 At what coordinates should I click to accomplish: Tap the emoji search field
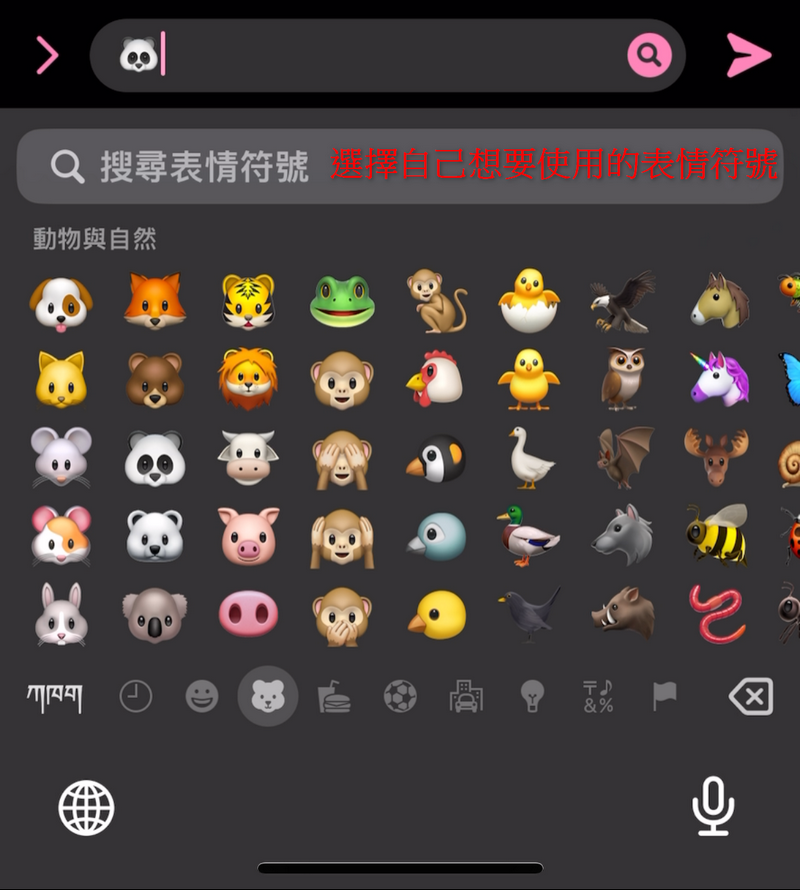click(200, 166)
